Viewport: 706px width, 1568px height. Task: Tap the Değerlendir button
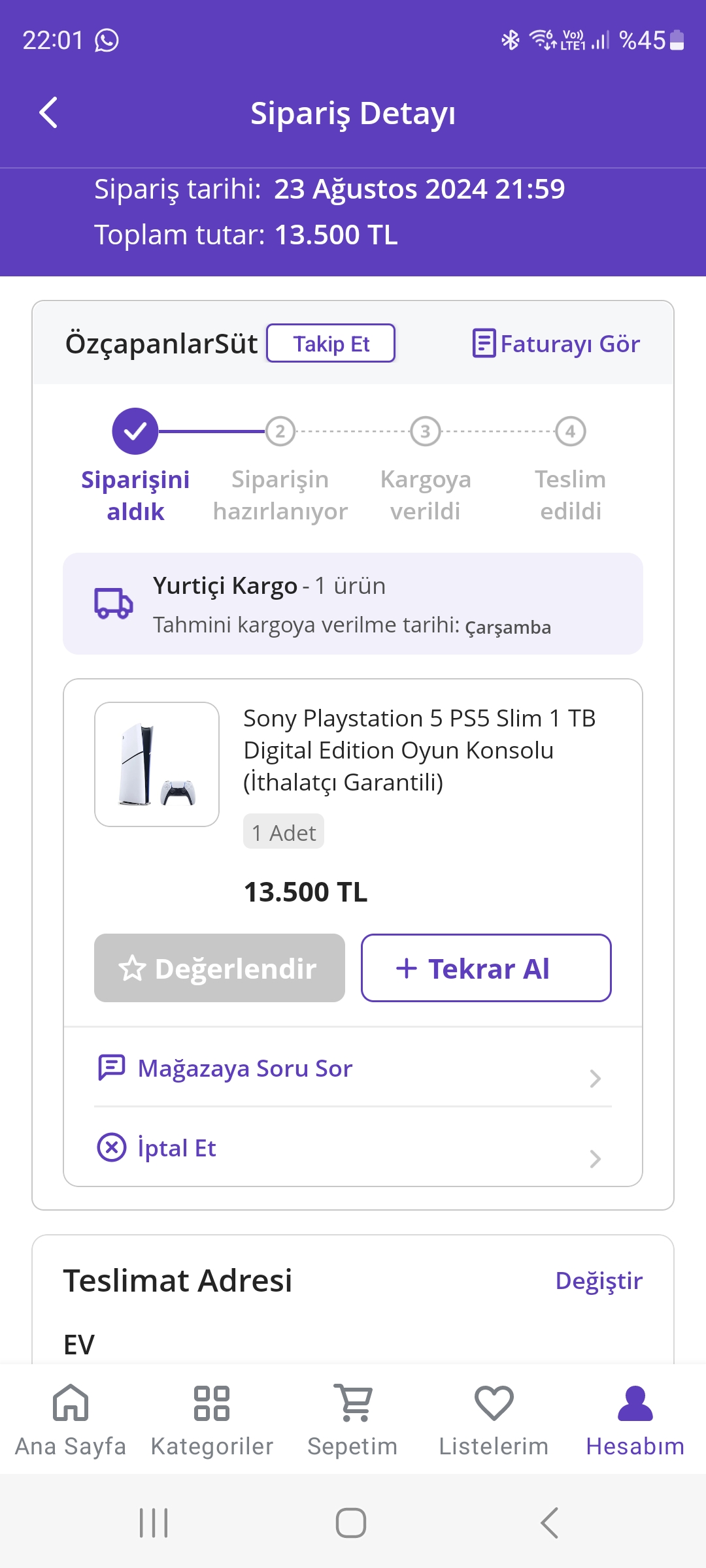tap(220, 968)
